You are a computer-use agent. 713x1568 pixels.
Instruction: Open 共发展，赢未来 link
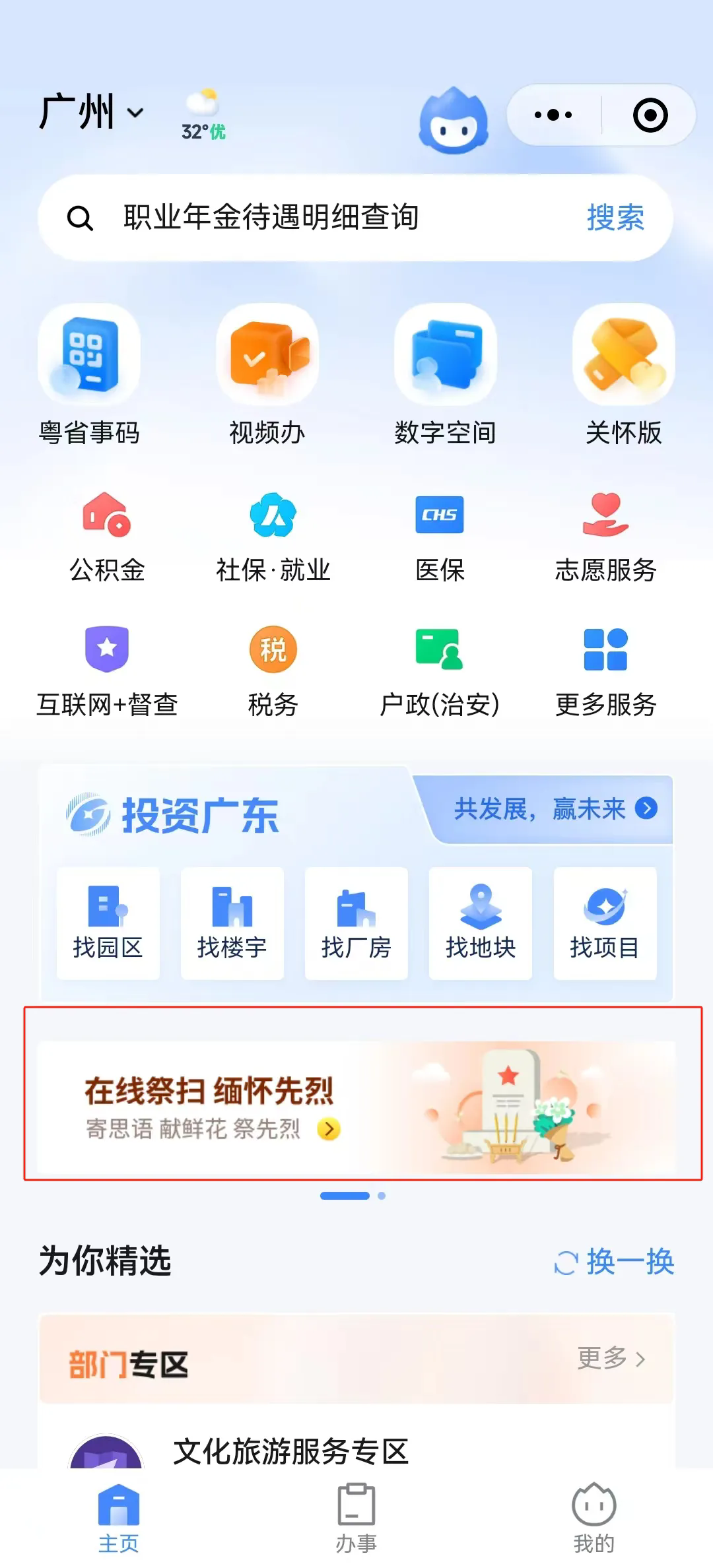555,809
